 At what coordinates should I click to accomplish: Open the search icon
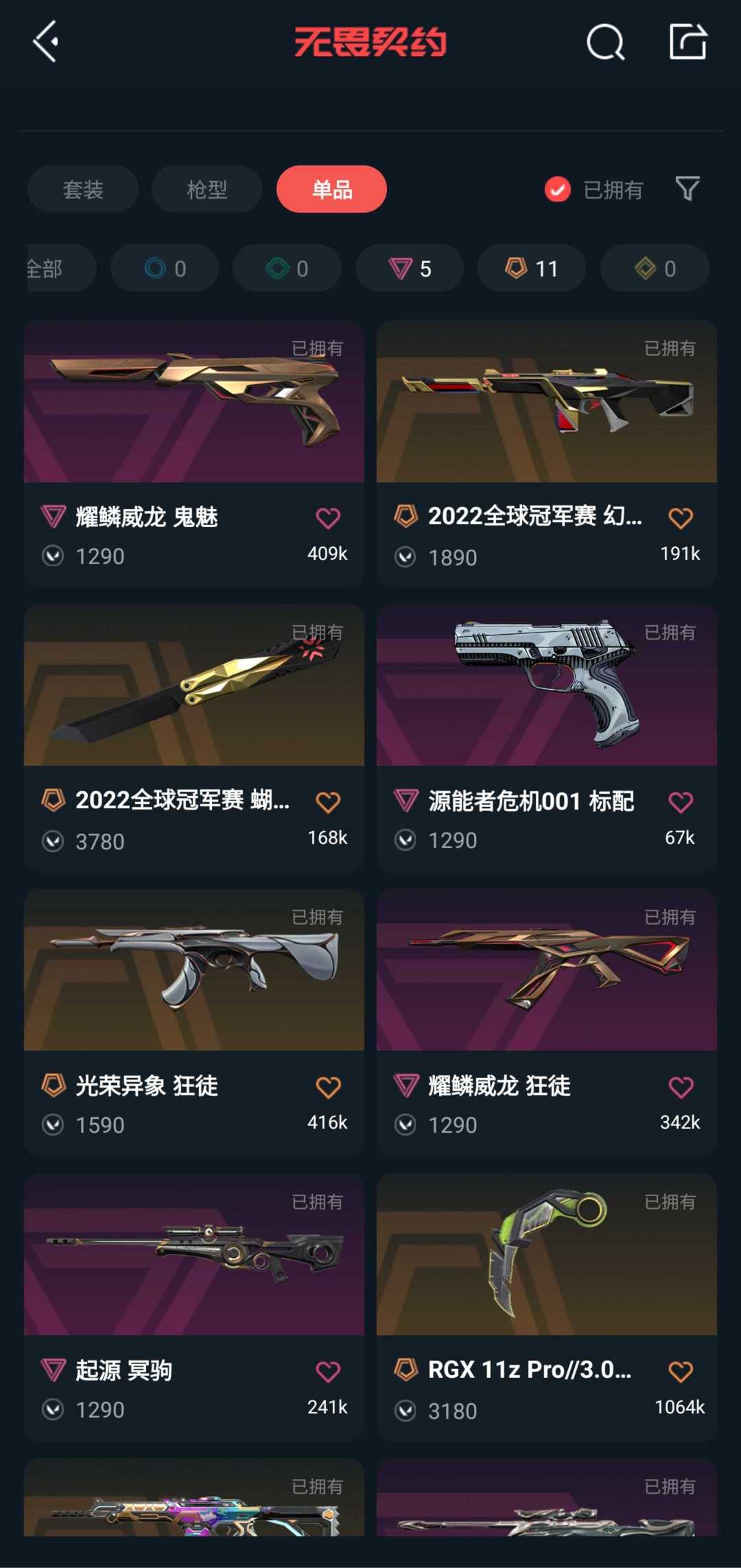605,43
